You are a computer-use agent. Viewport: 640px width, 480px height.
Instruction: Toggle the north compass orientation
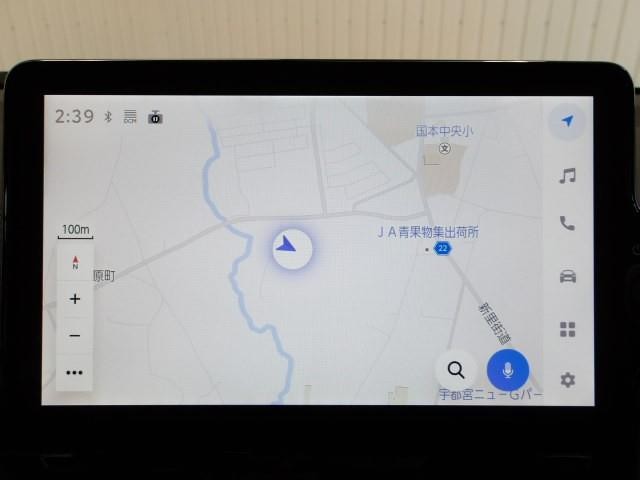(x=75, y=262)
